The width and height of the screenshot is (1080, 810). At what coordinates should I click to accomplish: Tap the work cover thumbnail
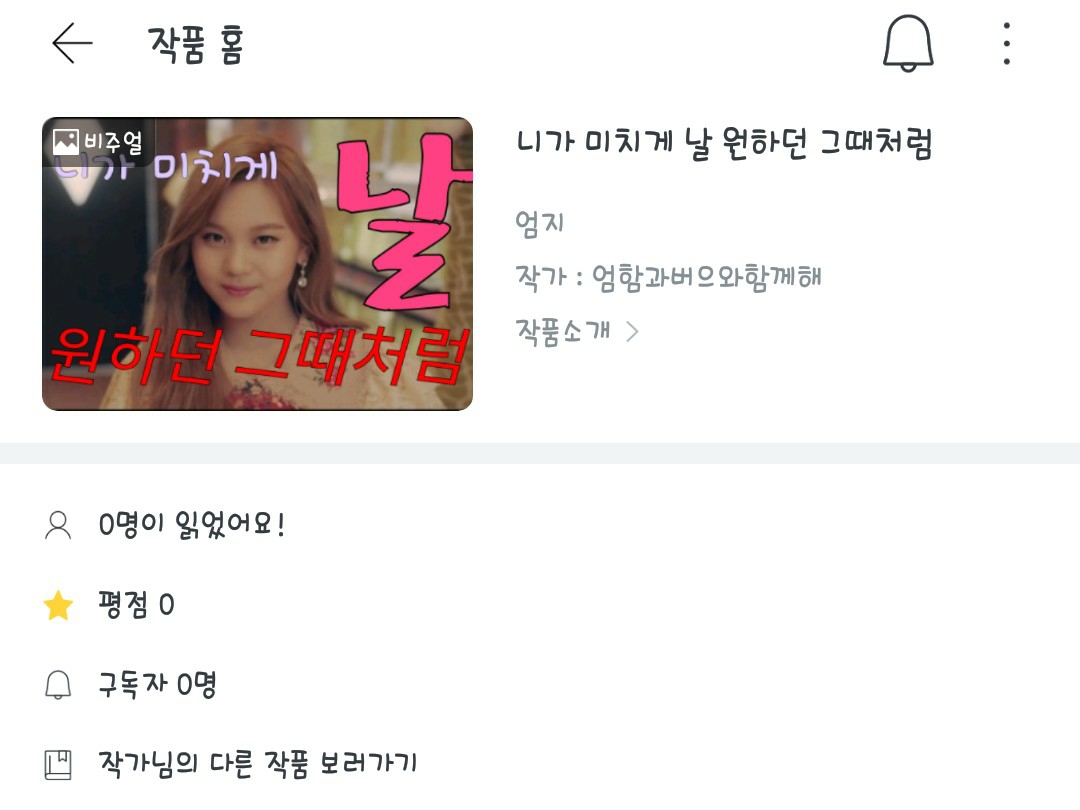click(257, 264)
